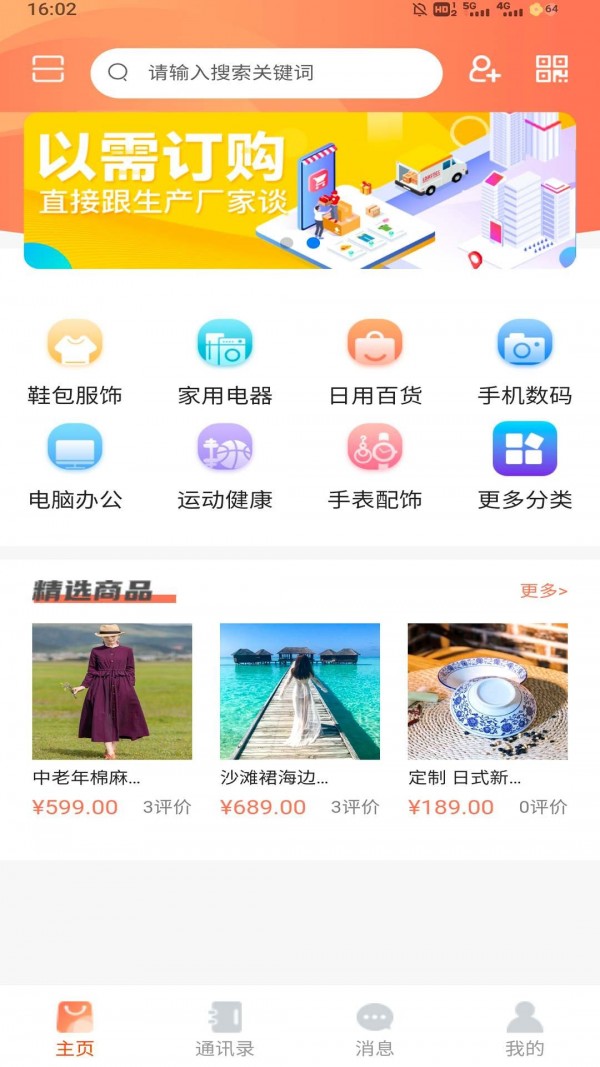Image resolution: width=600 pixels, height=1067 pixels.
Task: Go to the 我的 tab
Action: tap(525, 1029)
